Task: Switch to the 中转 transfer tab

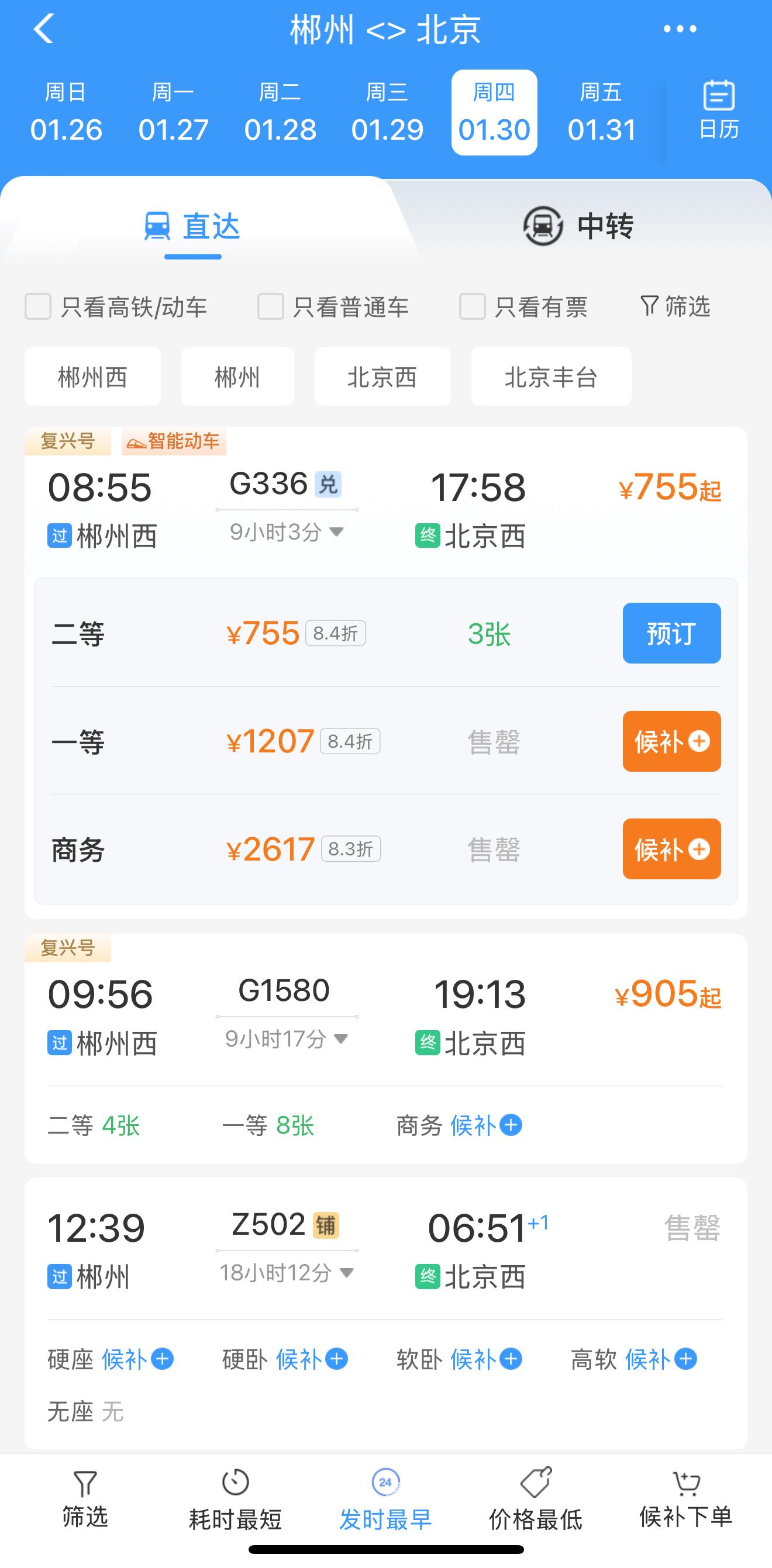Action: click(x=578, y=226)
